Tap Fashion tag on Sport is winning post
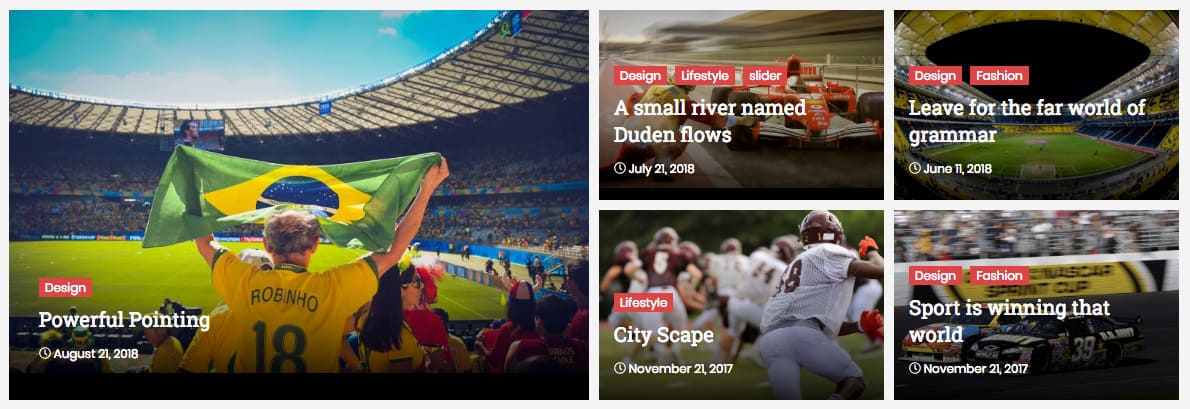The image size is (1190, 409). 1000,275
